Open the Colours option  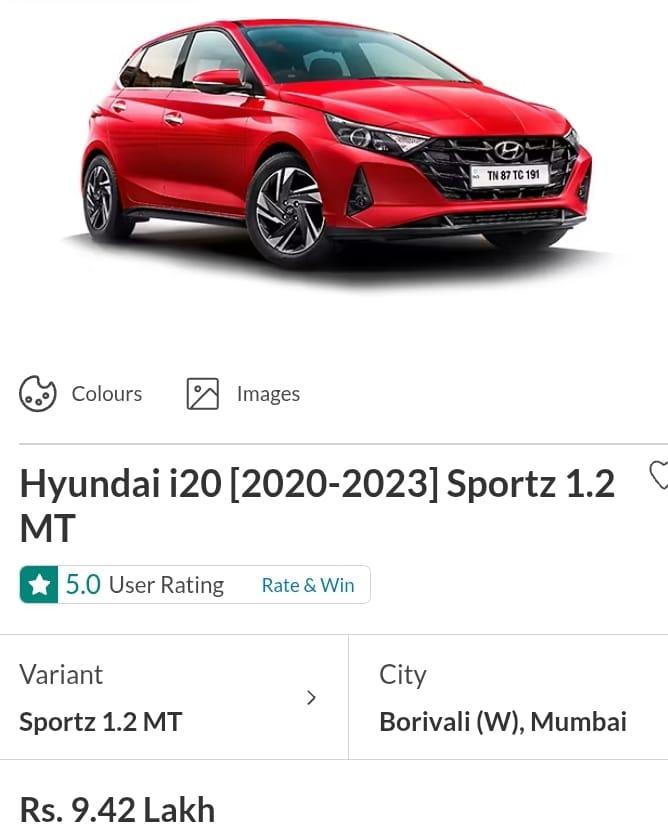click(x=82, y=394)
